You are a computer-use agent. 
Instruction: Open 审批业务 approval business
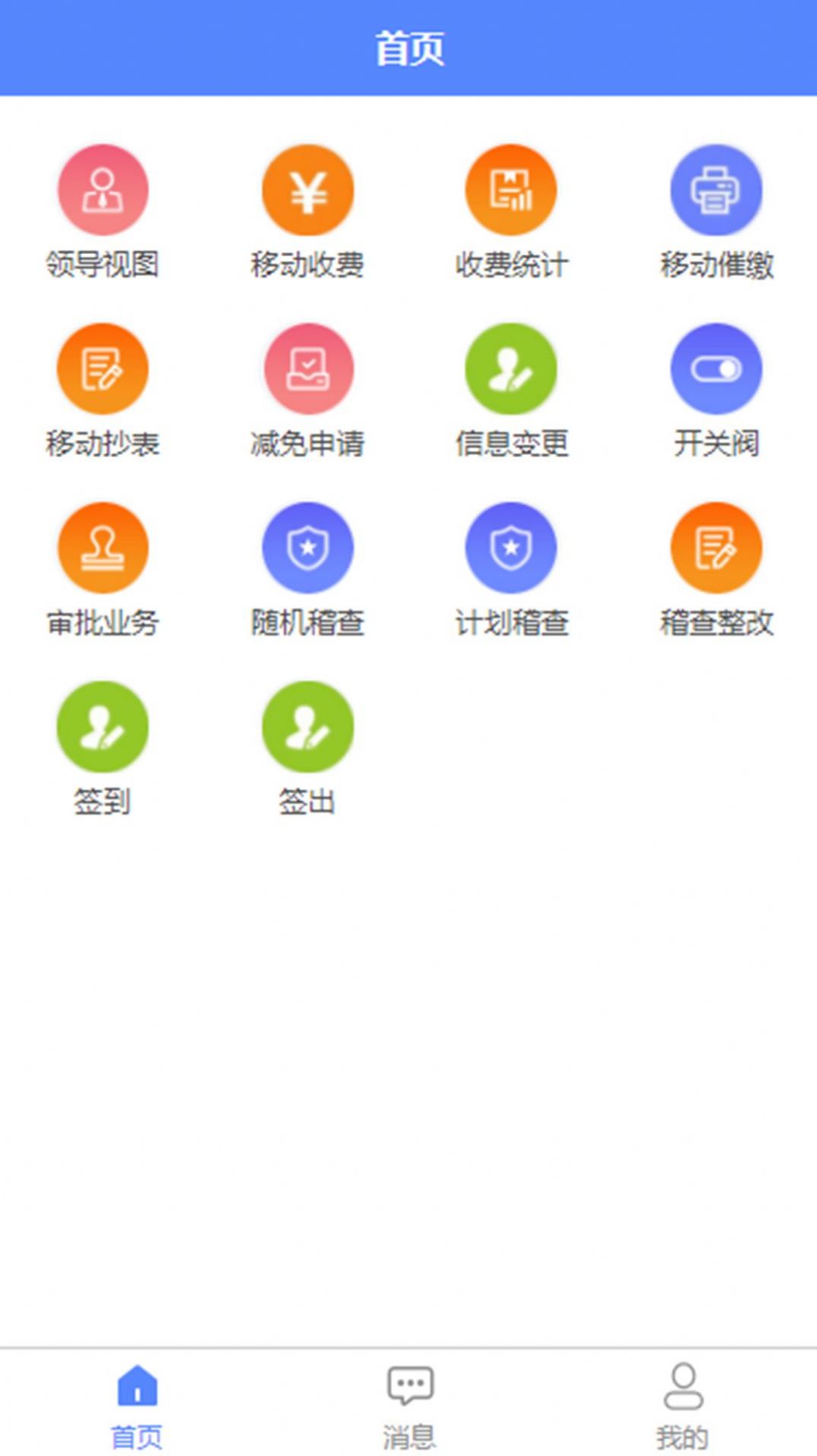click(103, 547)
